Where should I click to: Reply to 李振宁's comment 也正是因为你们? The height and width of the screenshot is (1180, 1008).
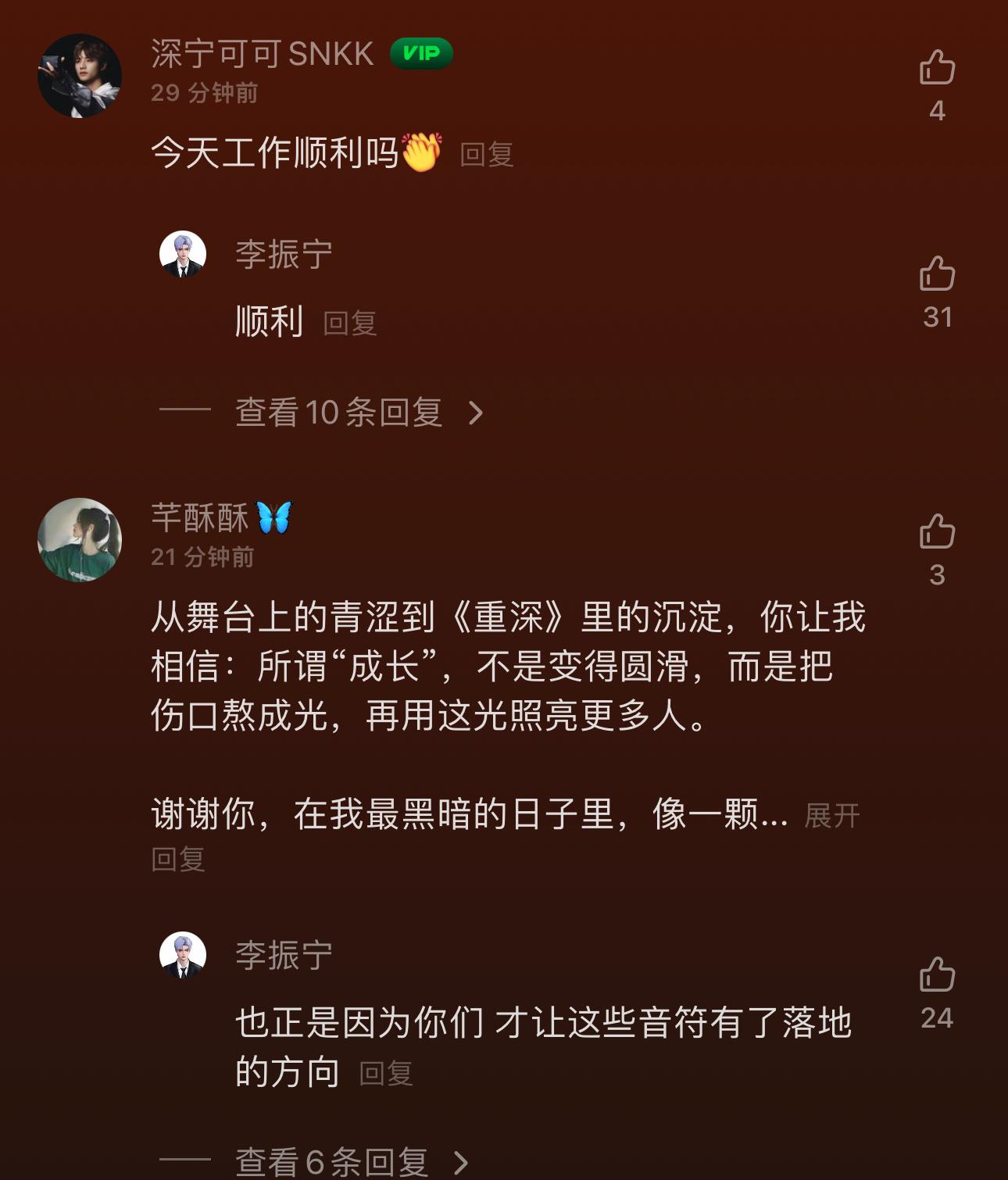386,1074
